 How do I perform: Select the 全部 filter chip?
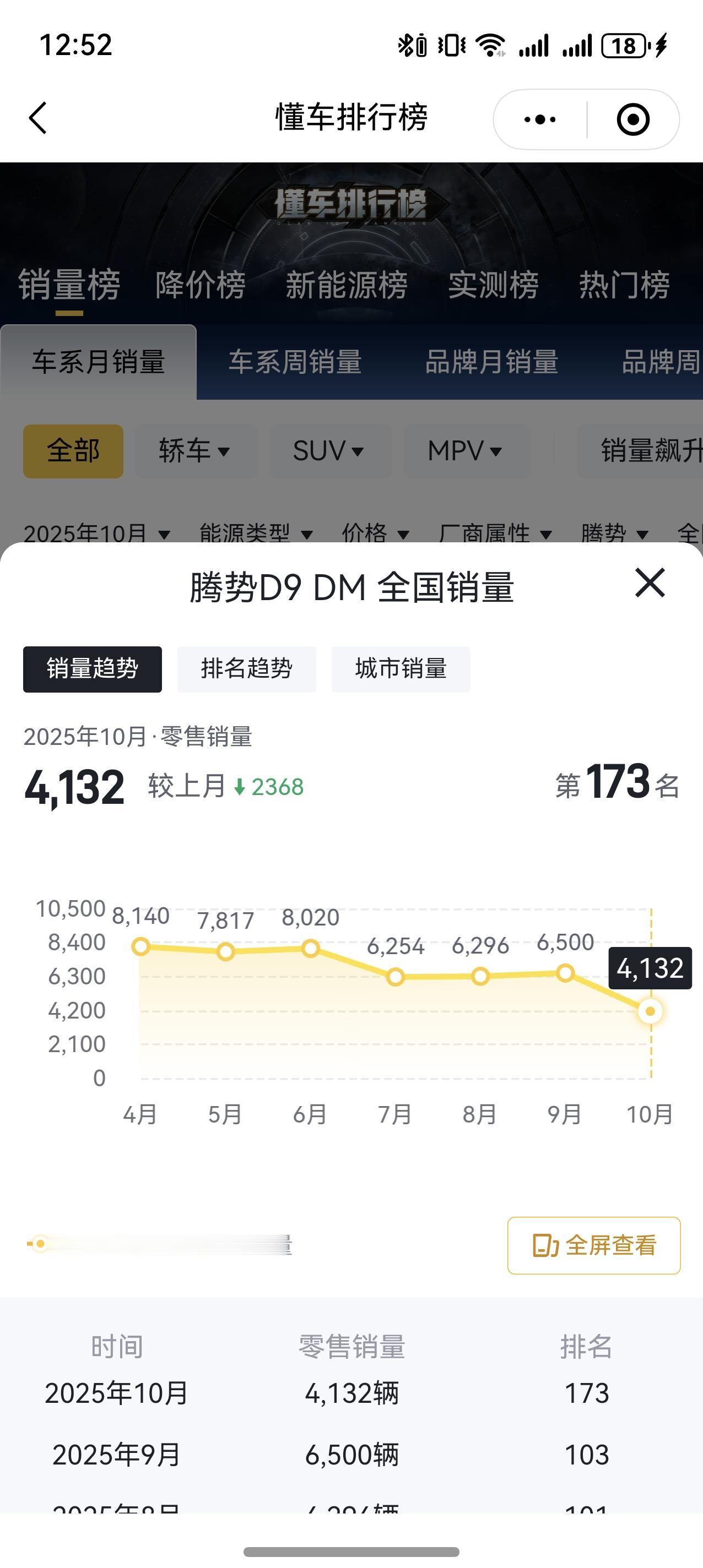[73, 450]
